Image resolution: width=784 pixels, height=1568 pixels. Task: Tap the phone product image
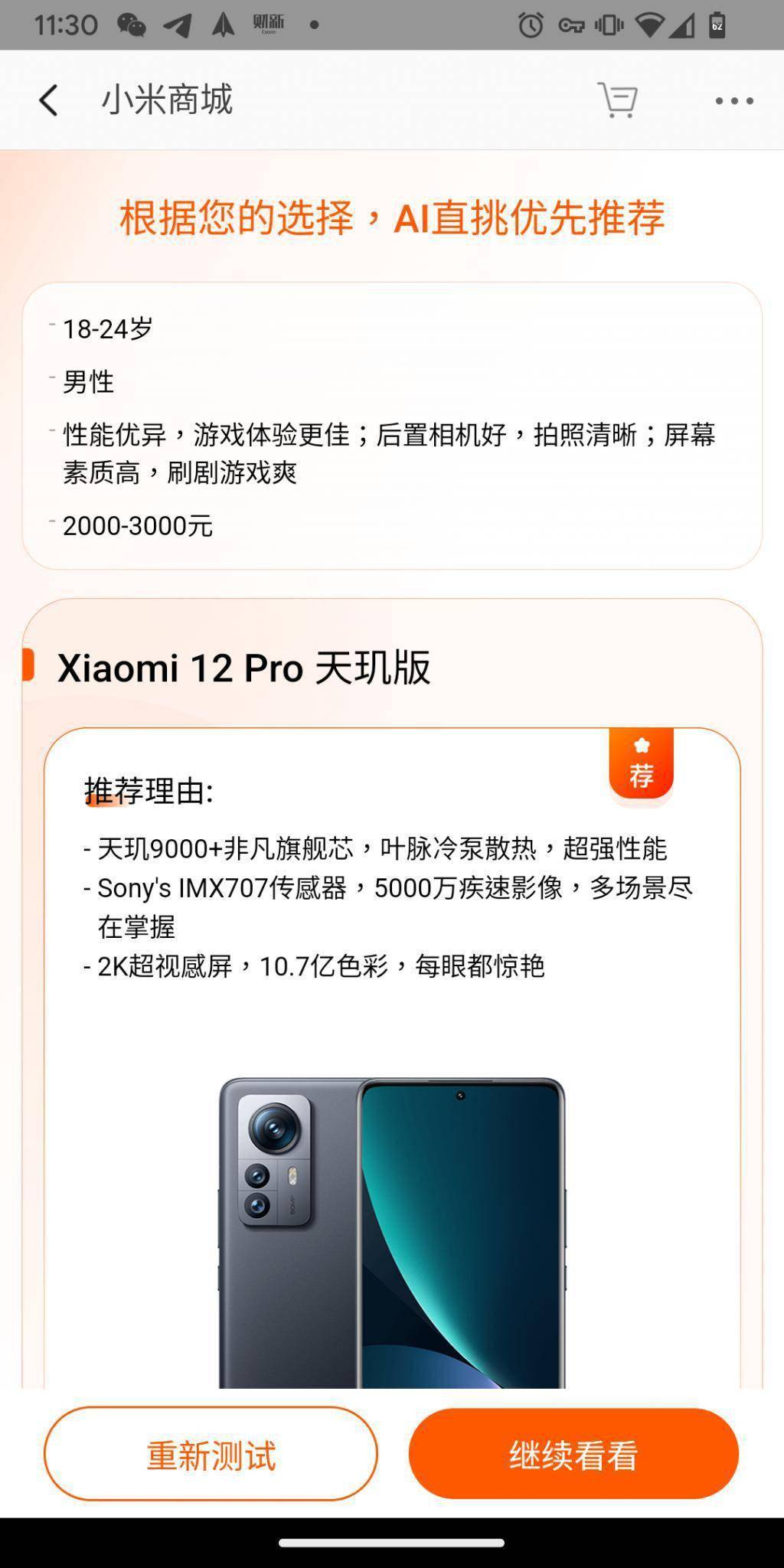click(x=390, y=1217)
